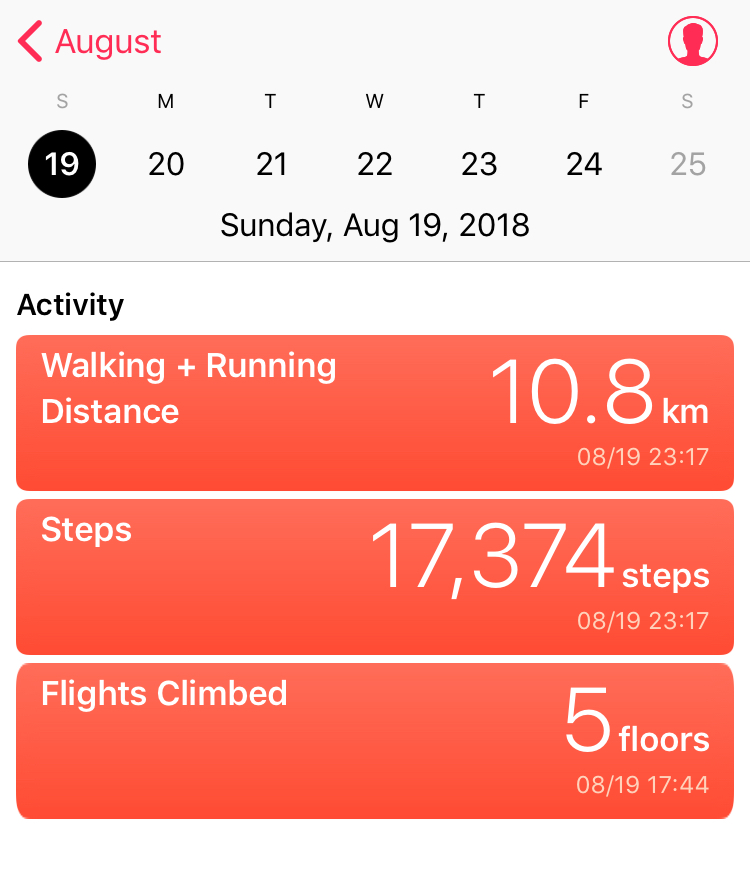This screenshot has width=750, height=891.
Task: Select Thursday the 23rd
Action: tap(479, 164)
